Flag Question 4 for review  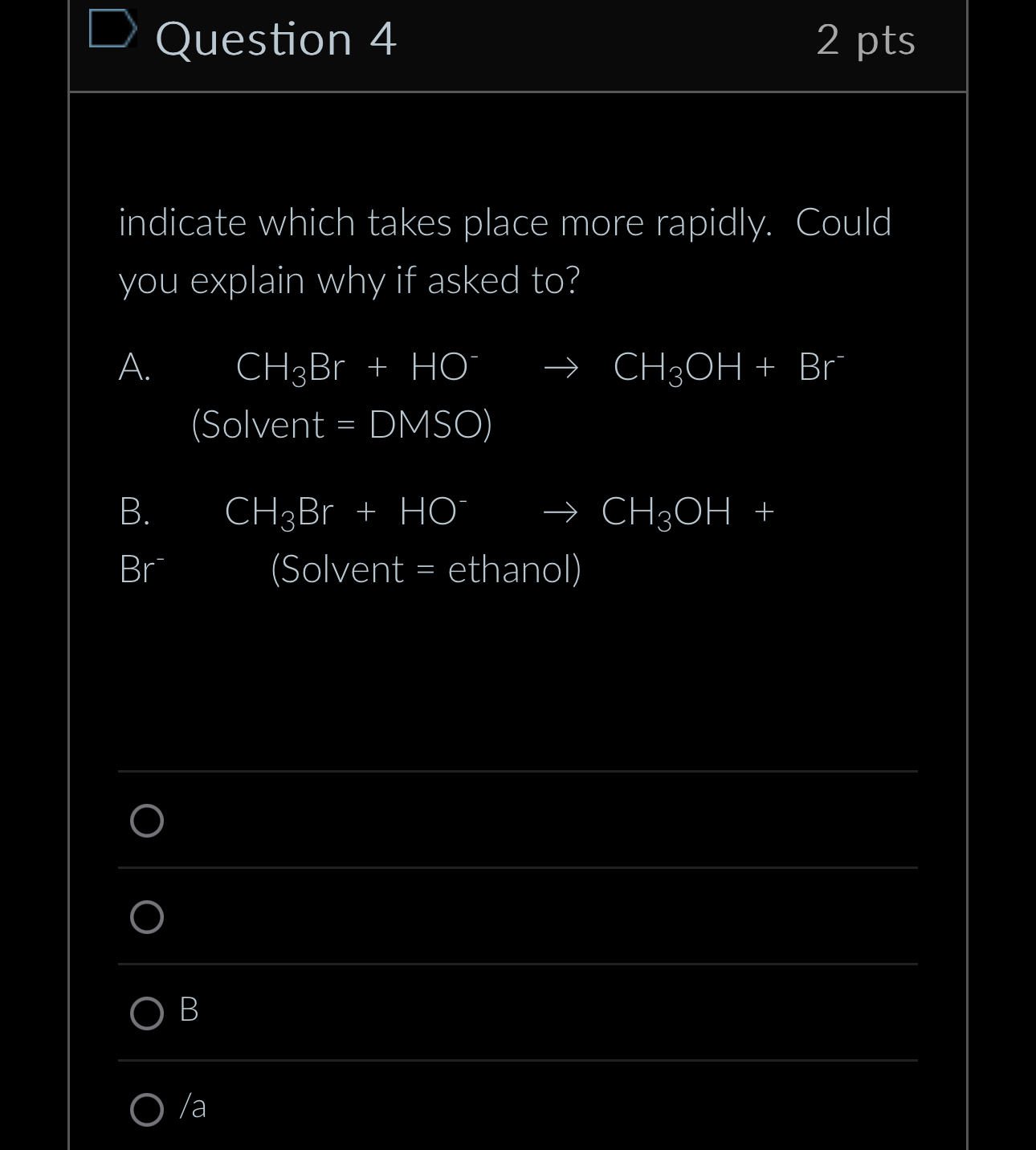coord(112,30)
